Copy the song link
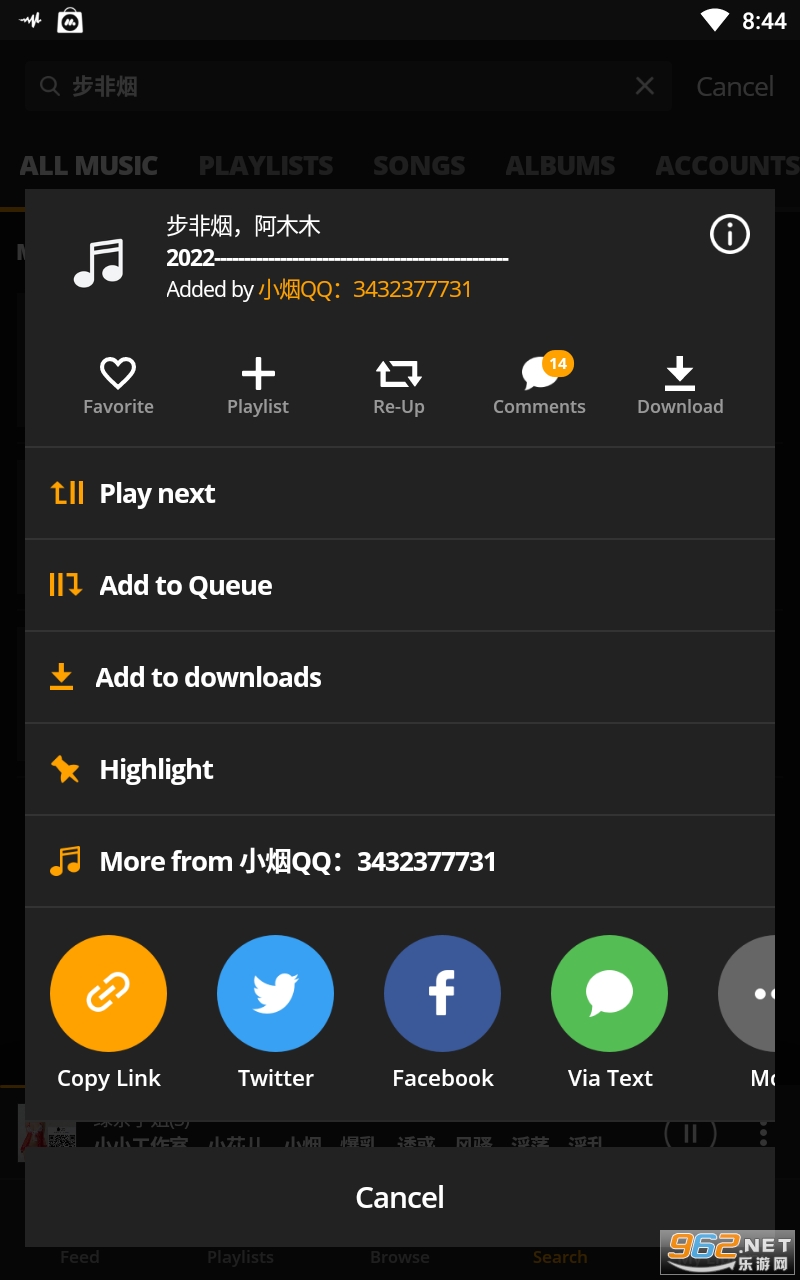Screen dimensions: 800x1280 pyautogui.click(x=108, y=993)
